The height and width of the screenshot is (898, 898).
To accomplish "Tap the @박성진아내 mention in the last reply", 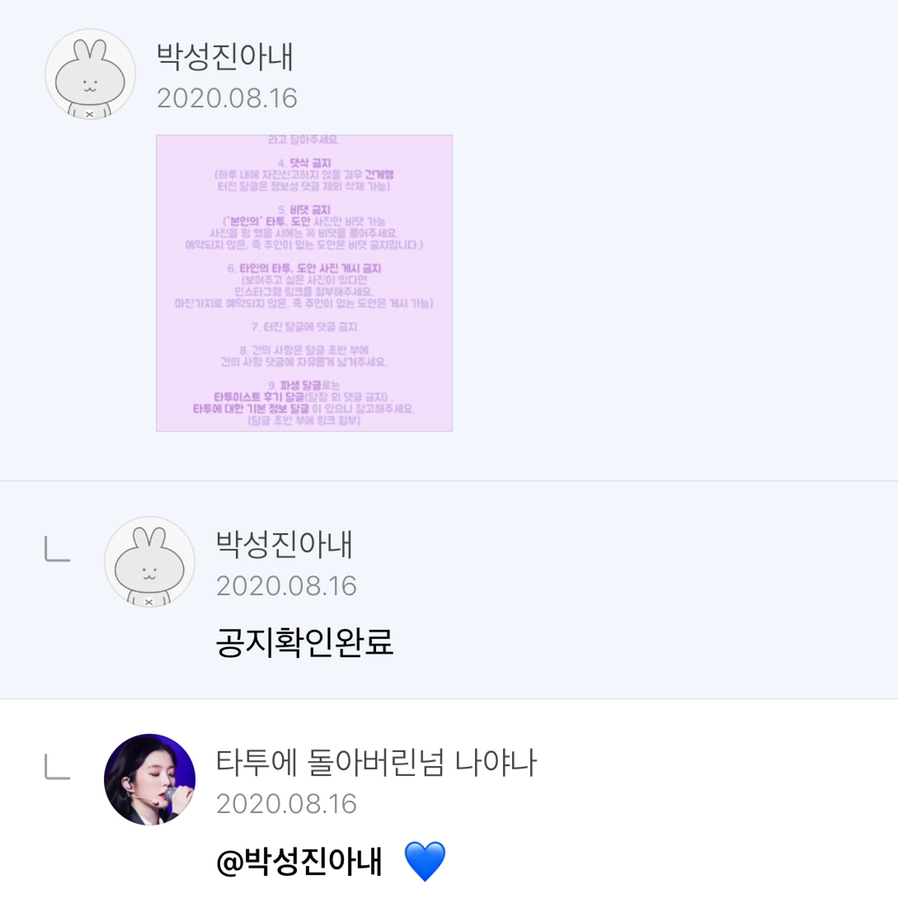I will pos(299,861).
